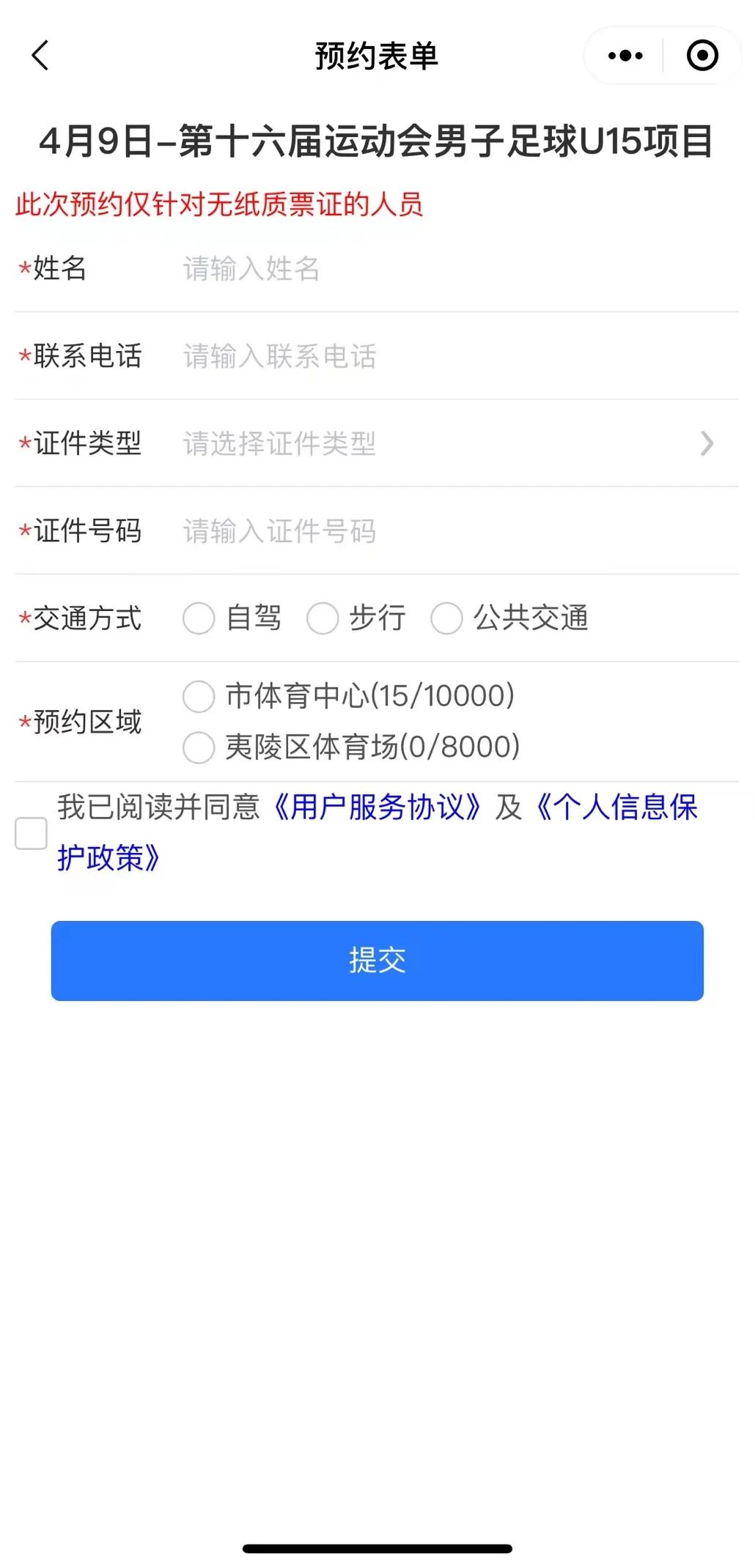Screen dimensions: 755x1568
Task: Submit the form with 提交 button
Action: 377,961
